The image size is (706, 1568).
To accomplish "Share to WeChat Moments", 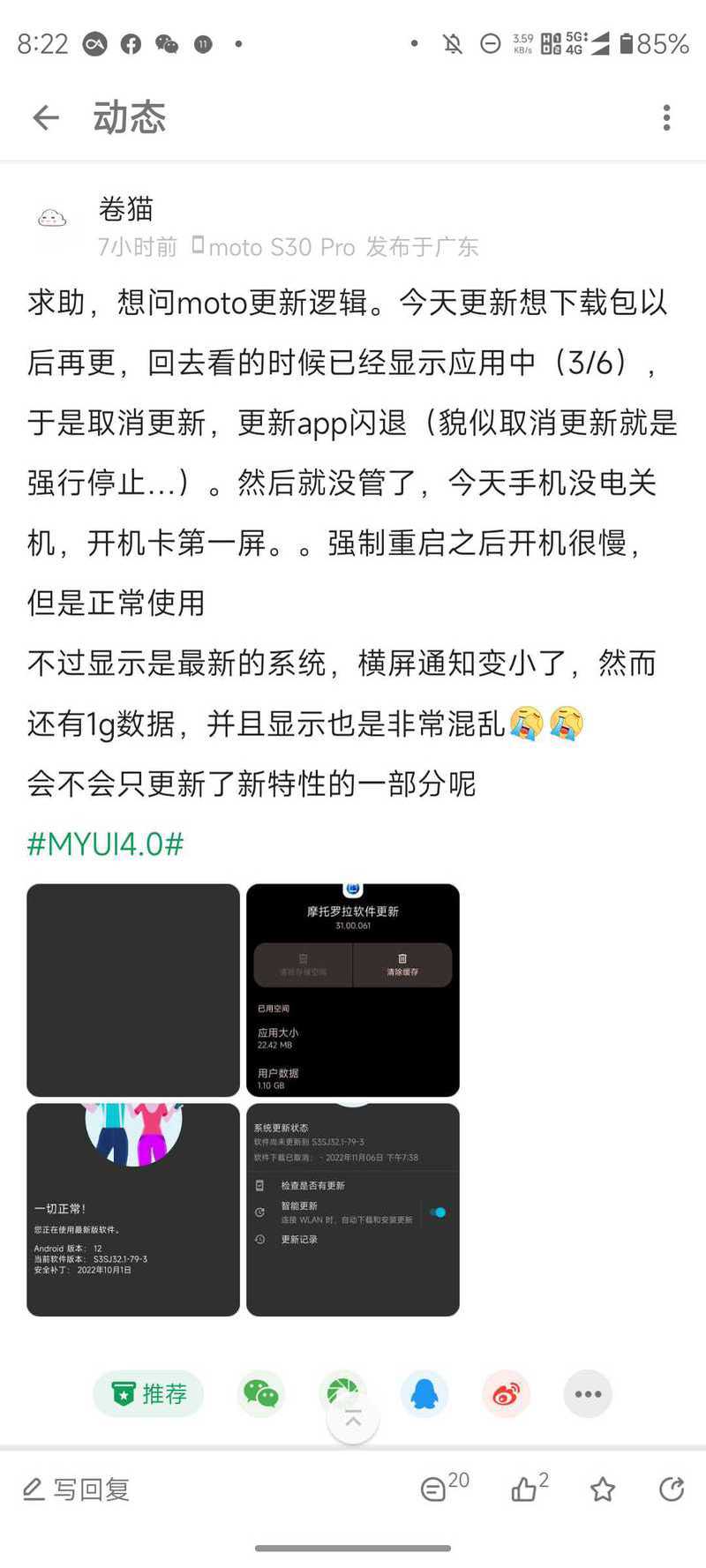I will [x=342, y=1391].
